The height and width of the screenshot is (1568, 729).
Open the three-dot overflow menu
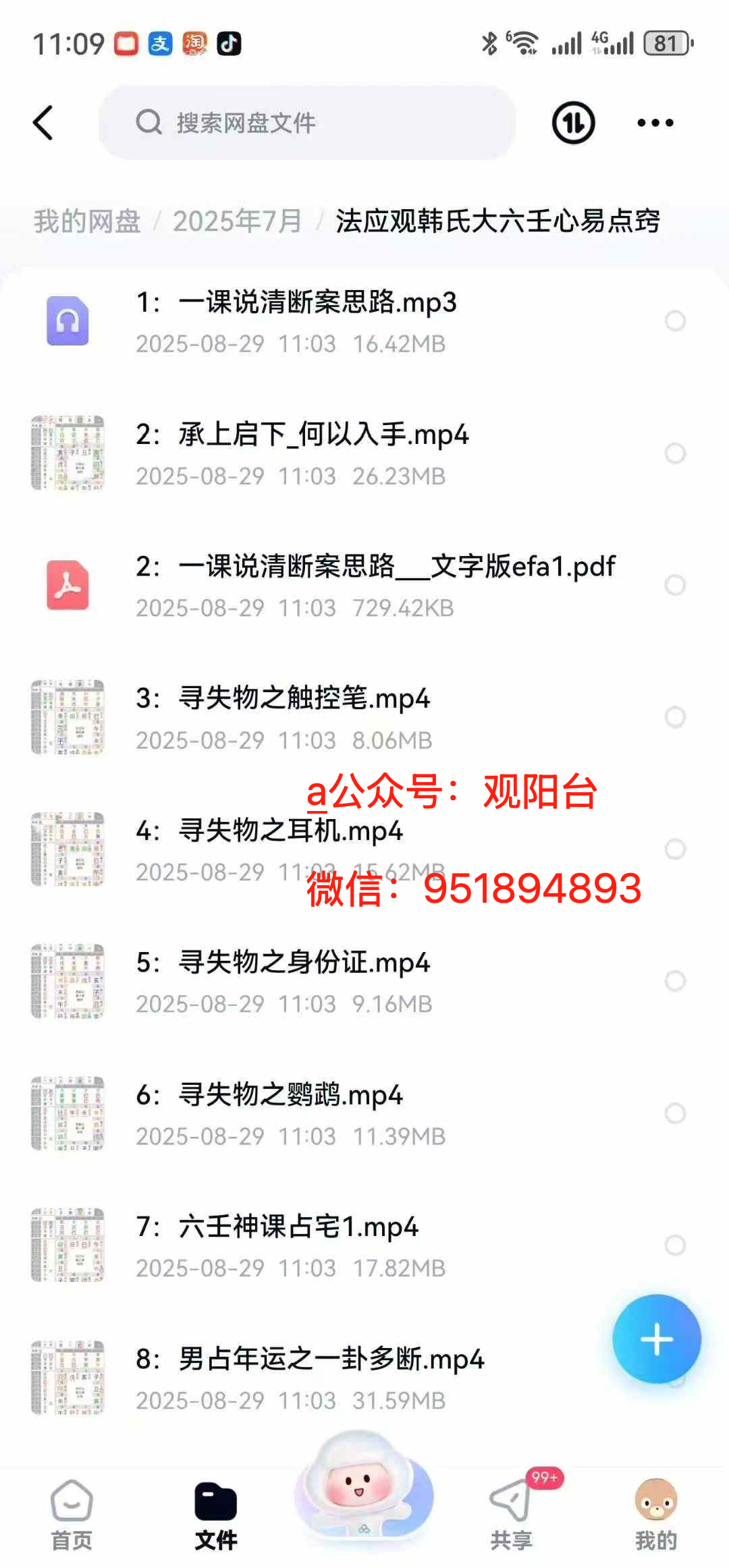tap(655, 123)
